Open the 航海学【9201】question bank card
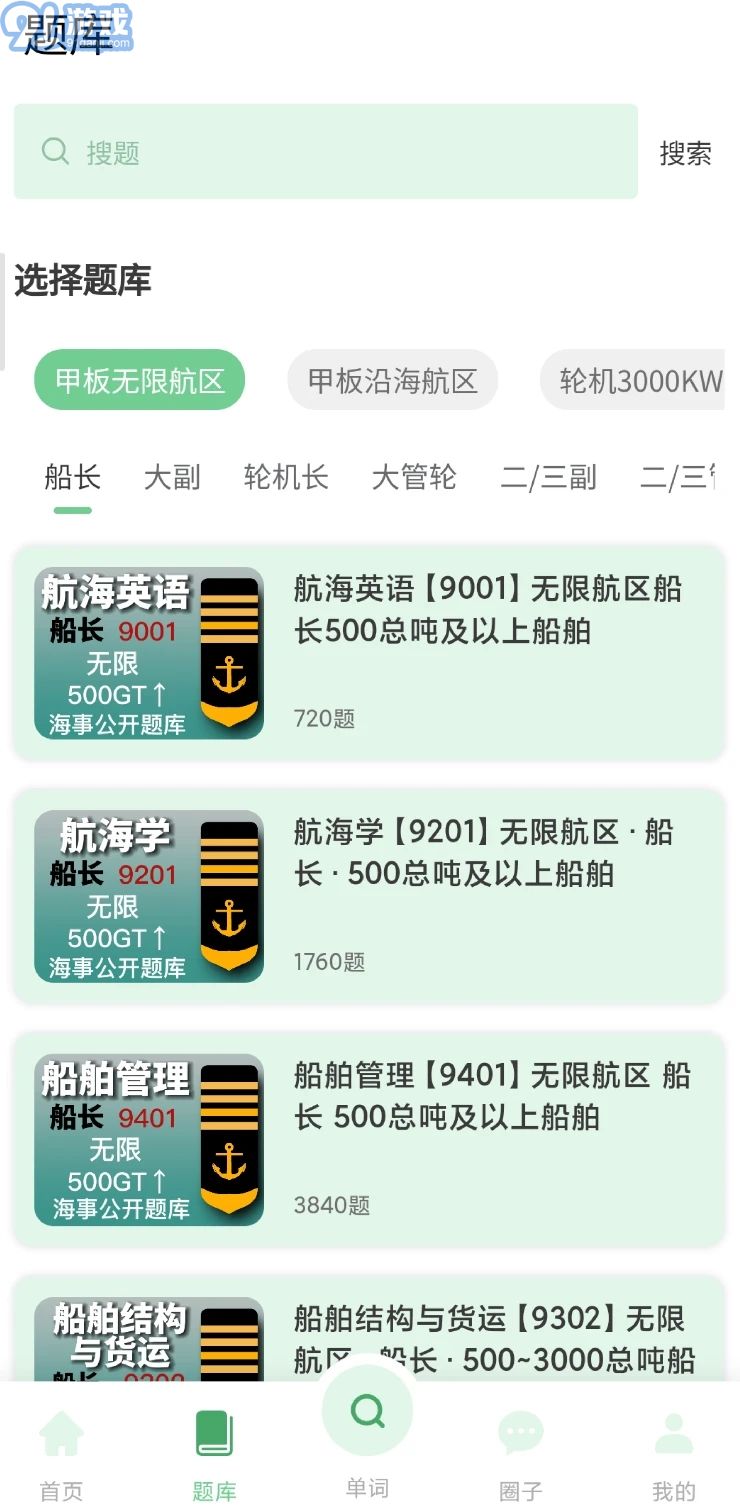 coord(369,896)
